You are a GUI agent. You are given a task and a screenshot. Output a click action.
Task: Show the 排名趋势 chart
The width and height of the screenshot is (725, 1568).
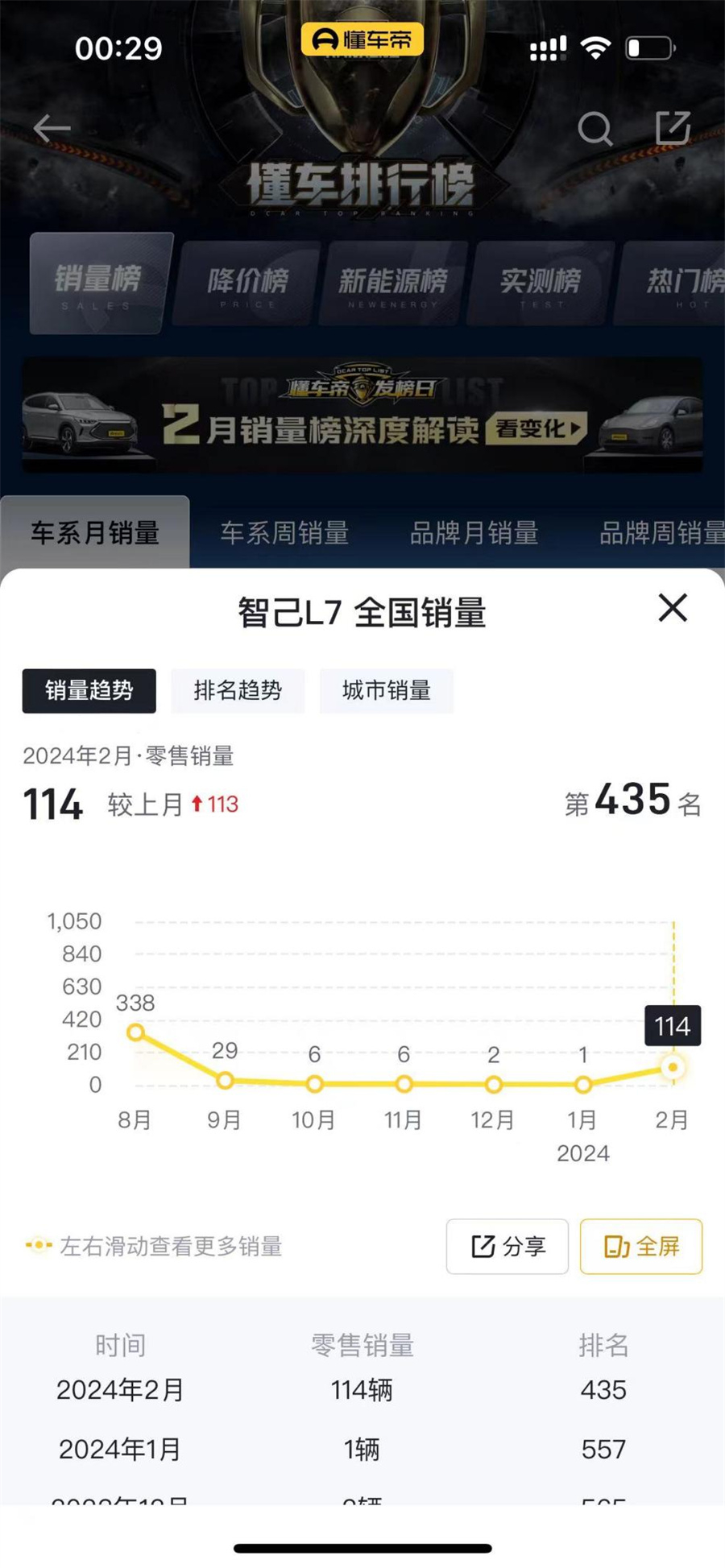pos(238,690)
